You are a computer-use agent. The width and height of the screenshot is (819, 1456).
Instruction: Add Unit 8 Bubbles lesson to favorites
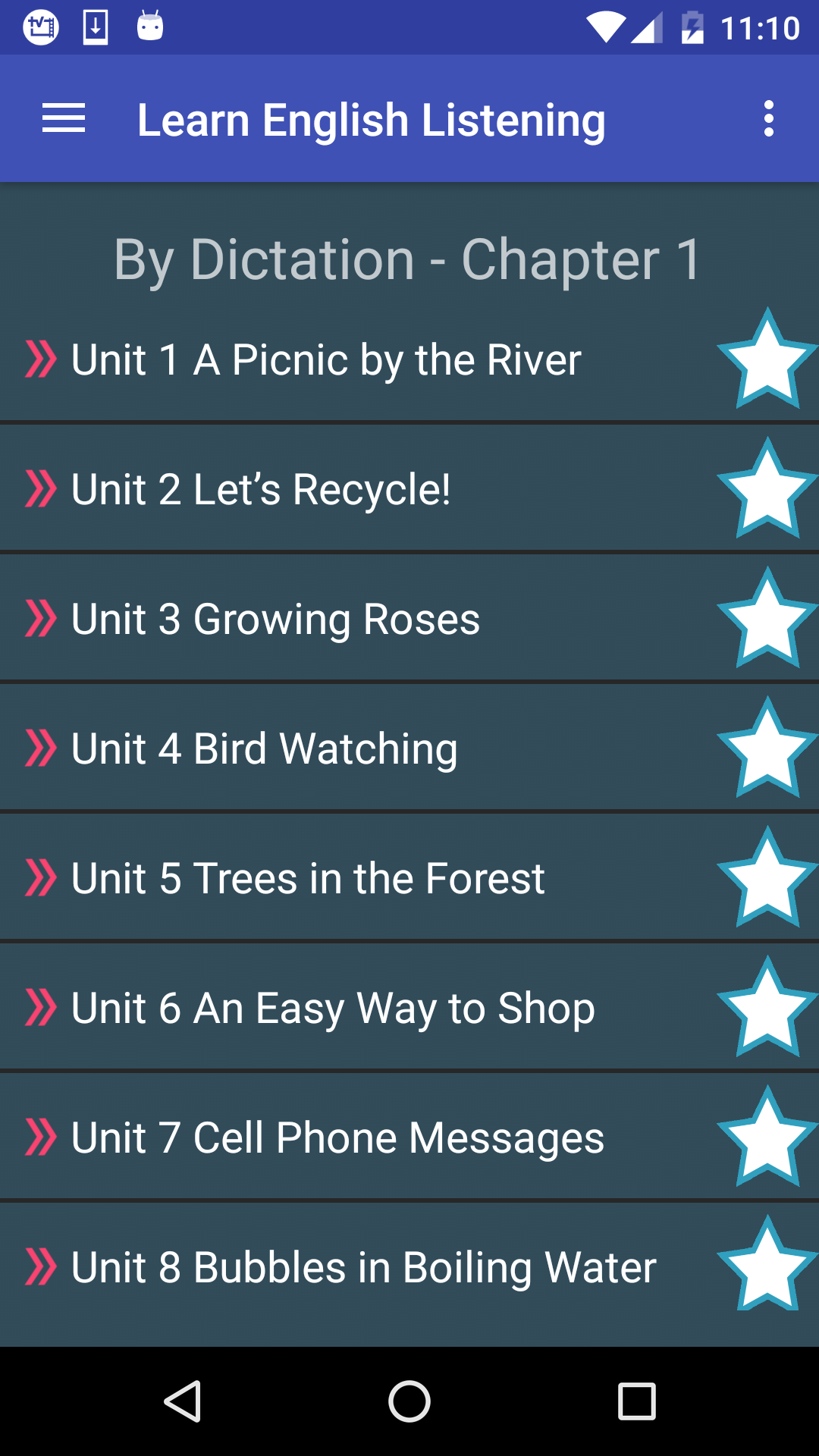point(767,1266)
